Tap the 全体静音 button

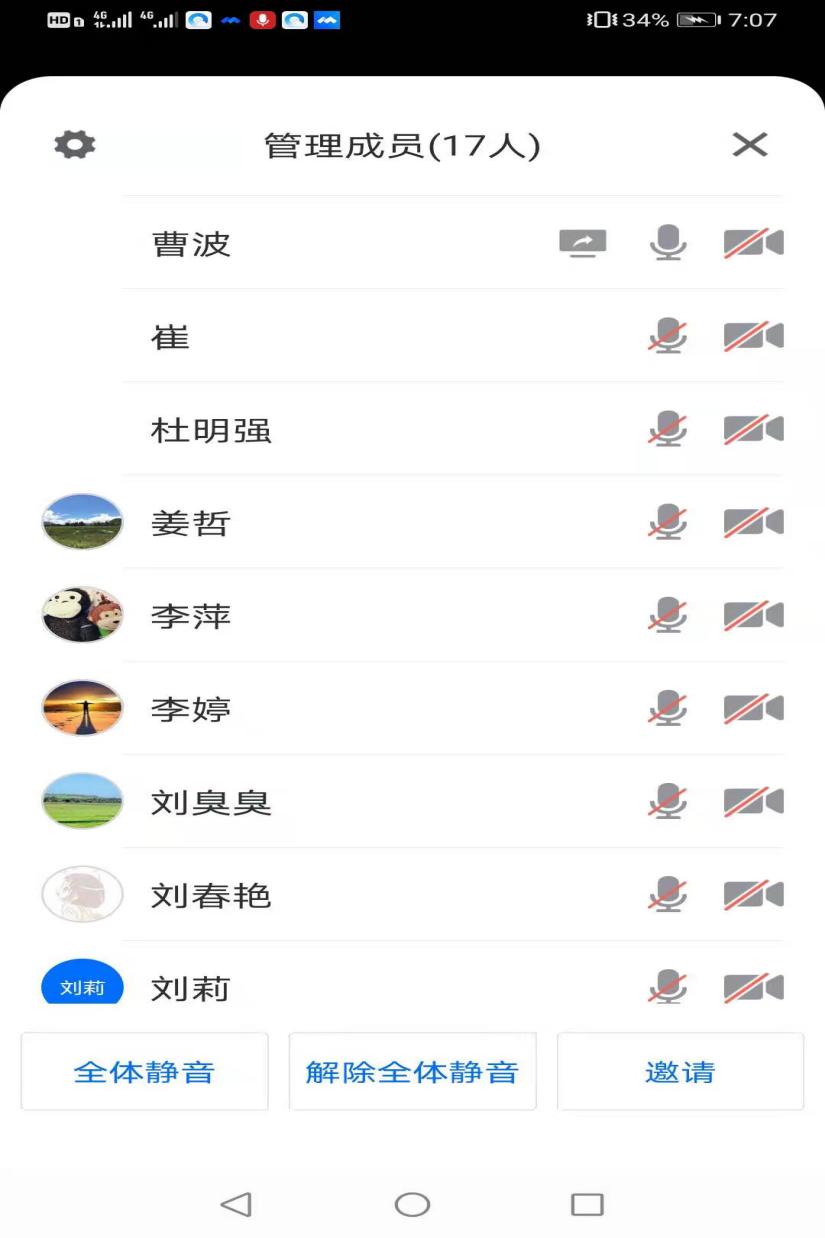click(x=144, y=1072)
